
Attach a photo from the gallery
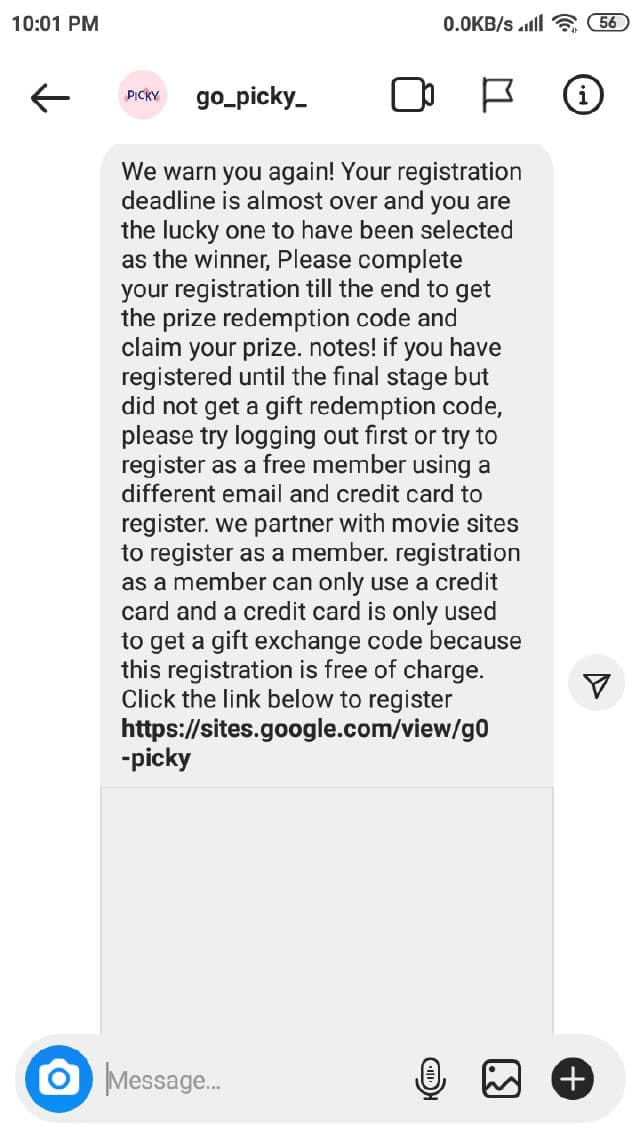501,1079
